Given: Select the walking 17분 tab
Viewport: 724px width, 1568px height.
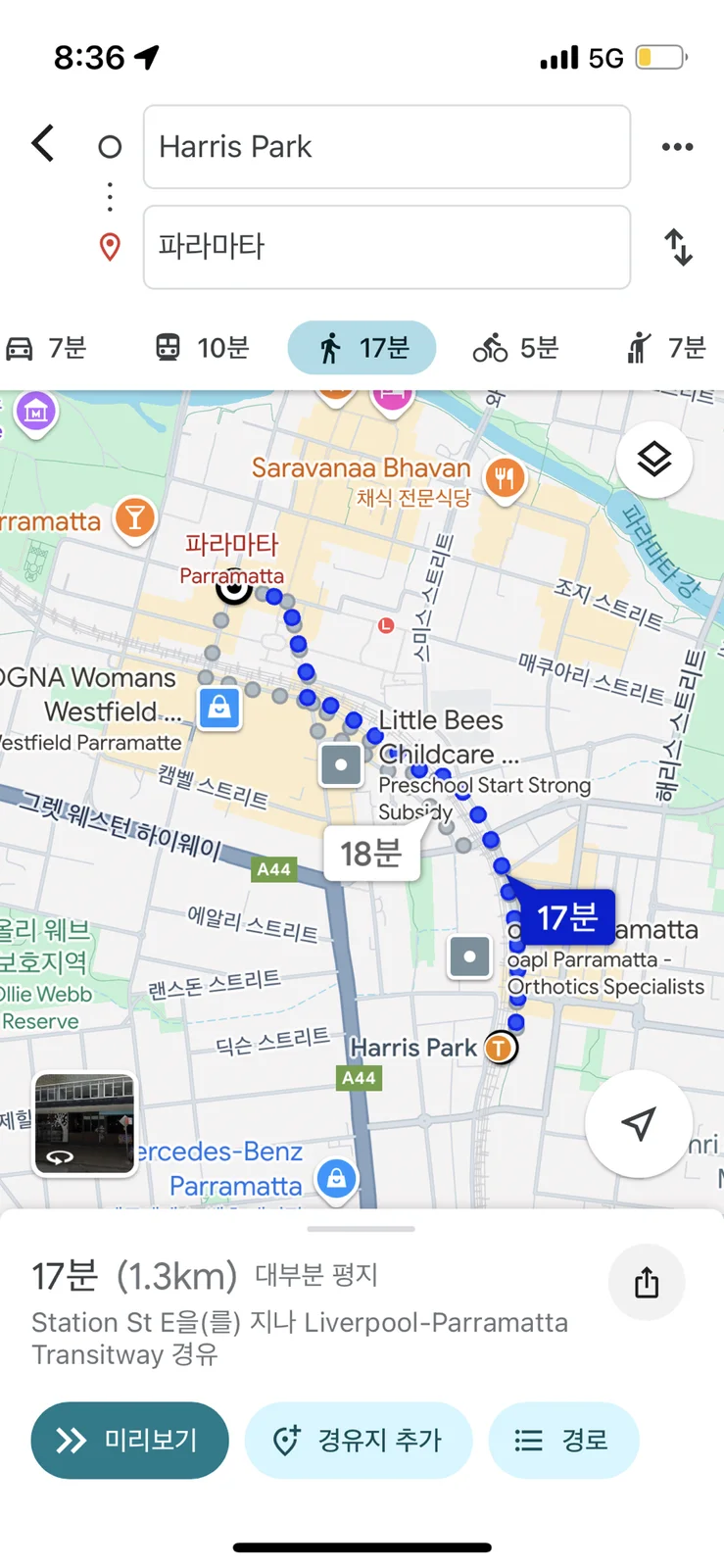Looking at the screenshot, I should pyautogui.click(x=362, y=348).
